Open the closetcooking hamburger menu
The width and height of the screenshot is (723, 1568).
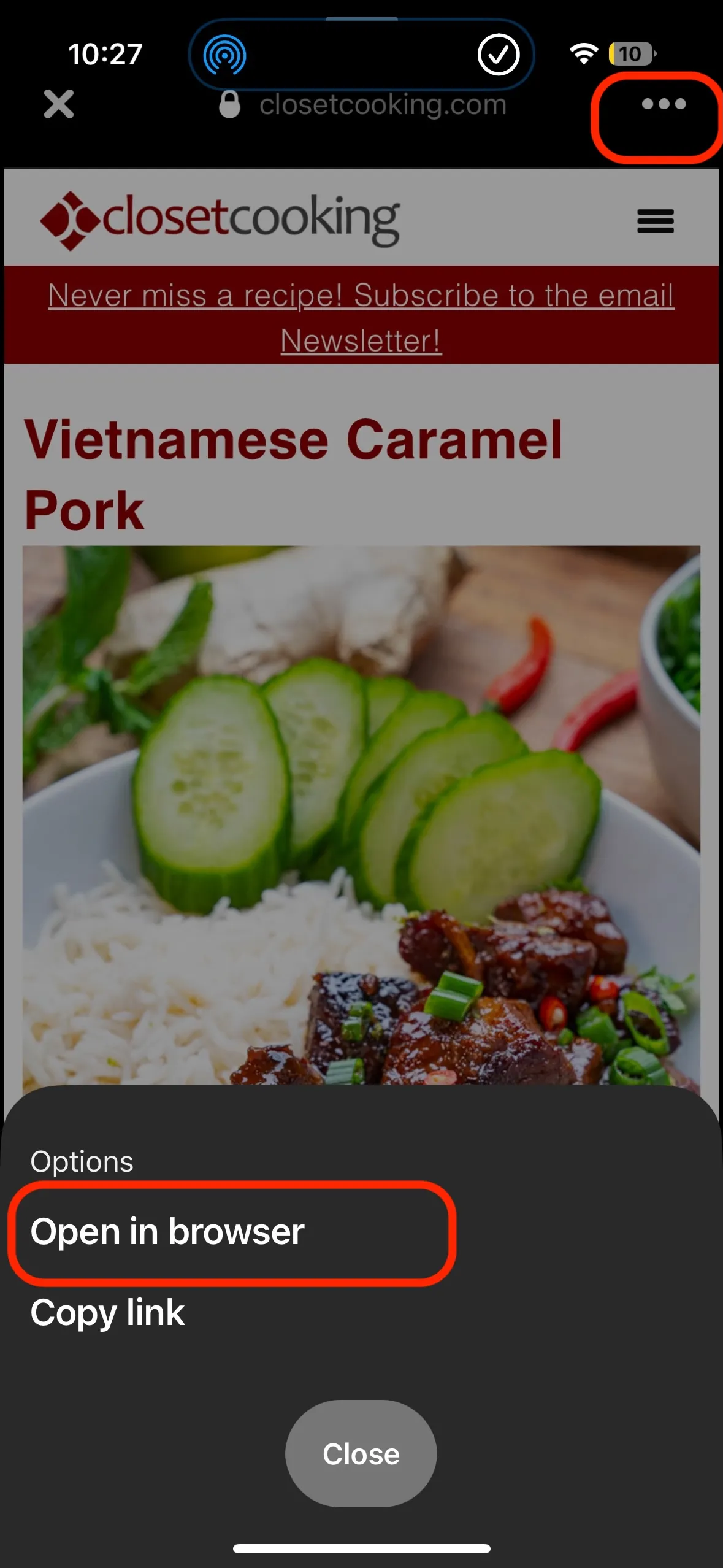tap(655, 221)
